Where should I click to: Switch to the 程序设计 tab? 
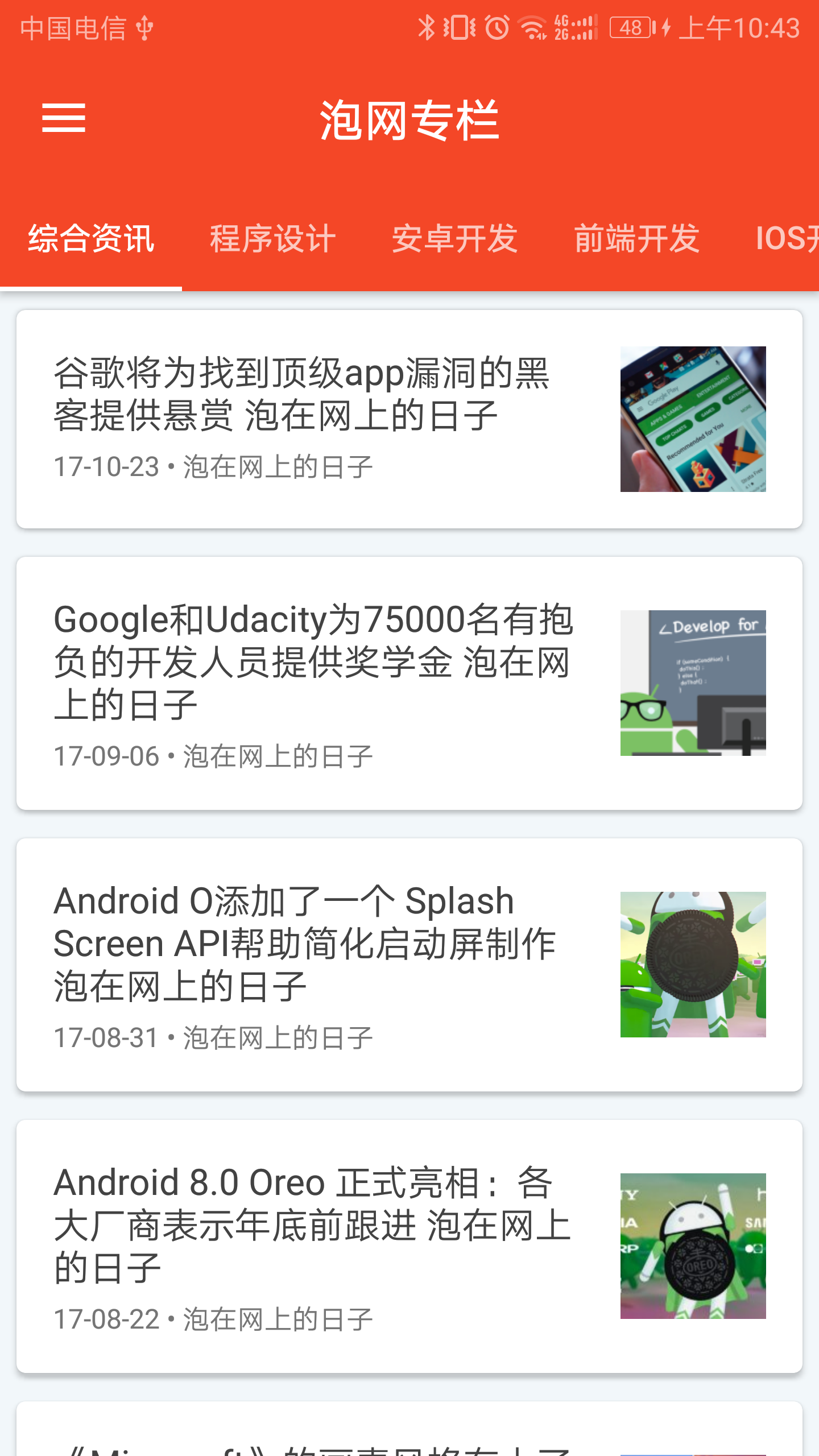point(273,239)
